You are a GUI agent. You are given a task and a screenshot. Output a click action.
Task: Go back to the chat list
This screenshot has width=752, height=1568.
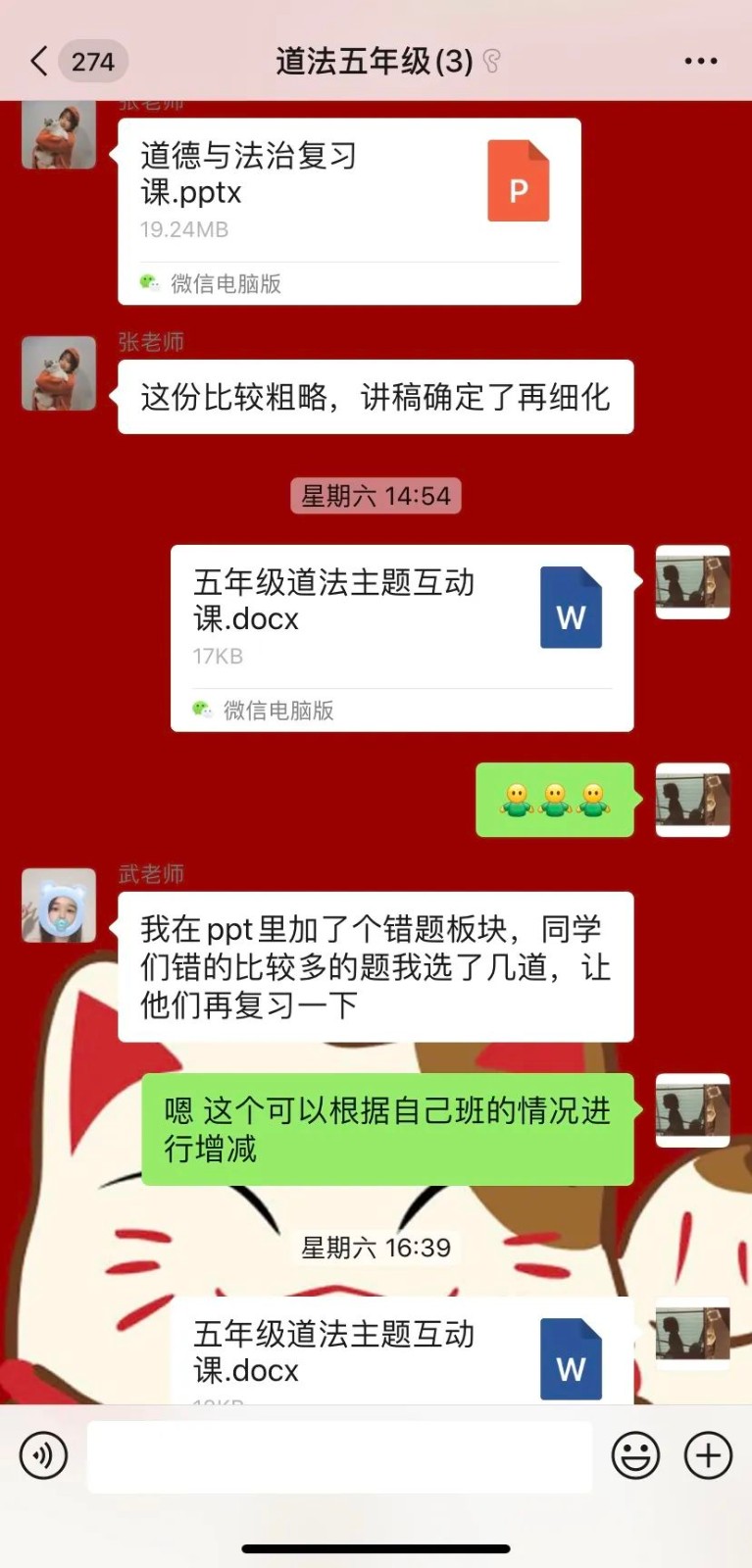pos(40,62)
